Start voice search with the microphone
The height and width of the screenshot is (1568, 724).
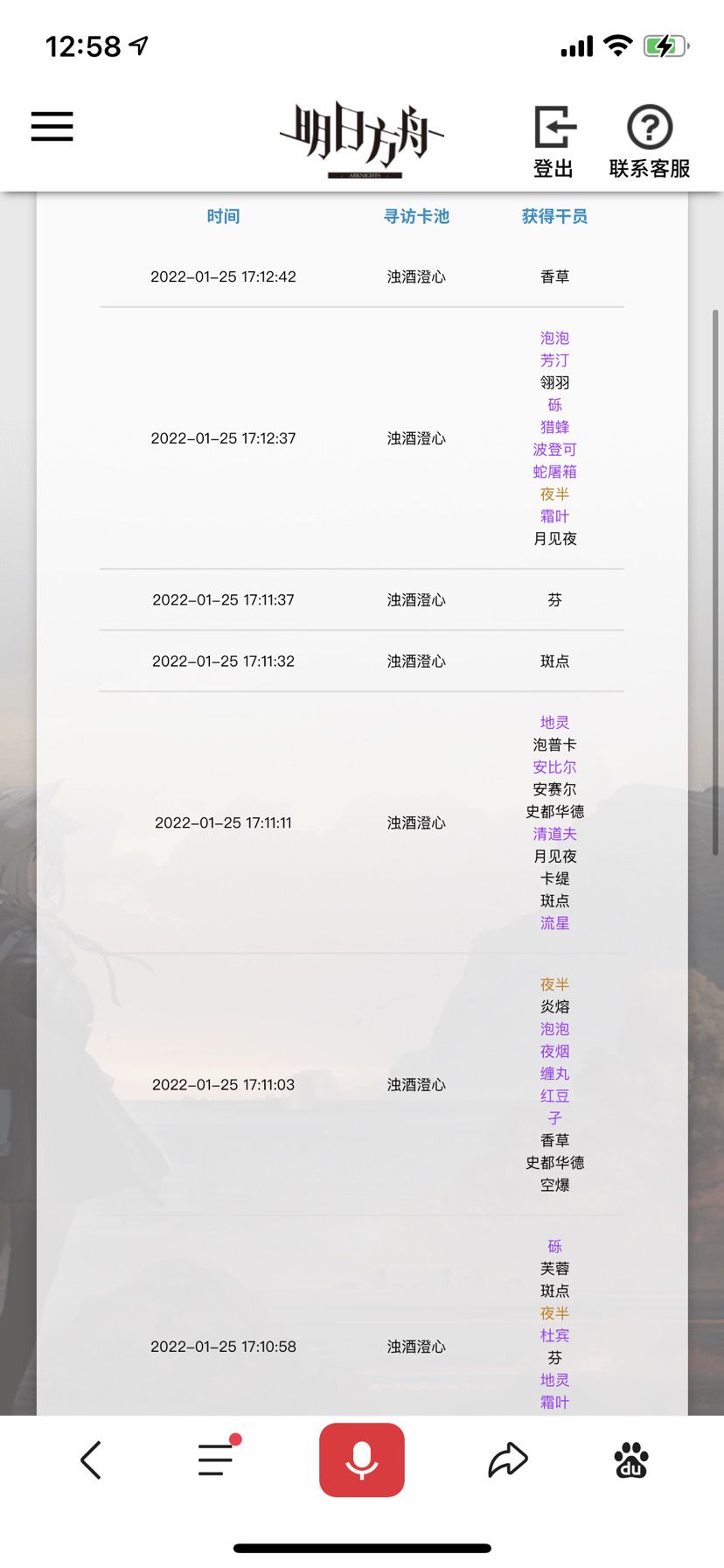362,1459
